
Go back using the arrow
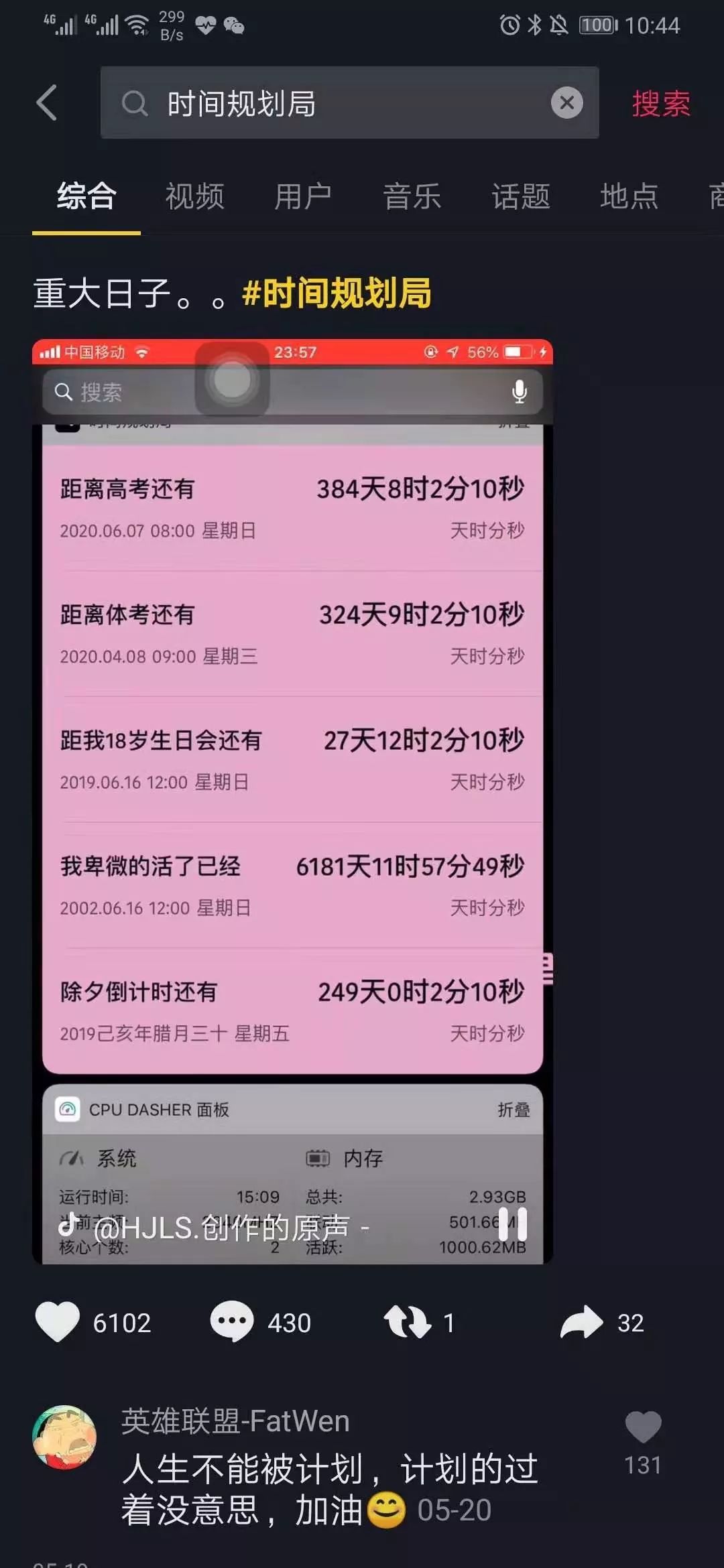click(47, 103)
